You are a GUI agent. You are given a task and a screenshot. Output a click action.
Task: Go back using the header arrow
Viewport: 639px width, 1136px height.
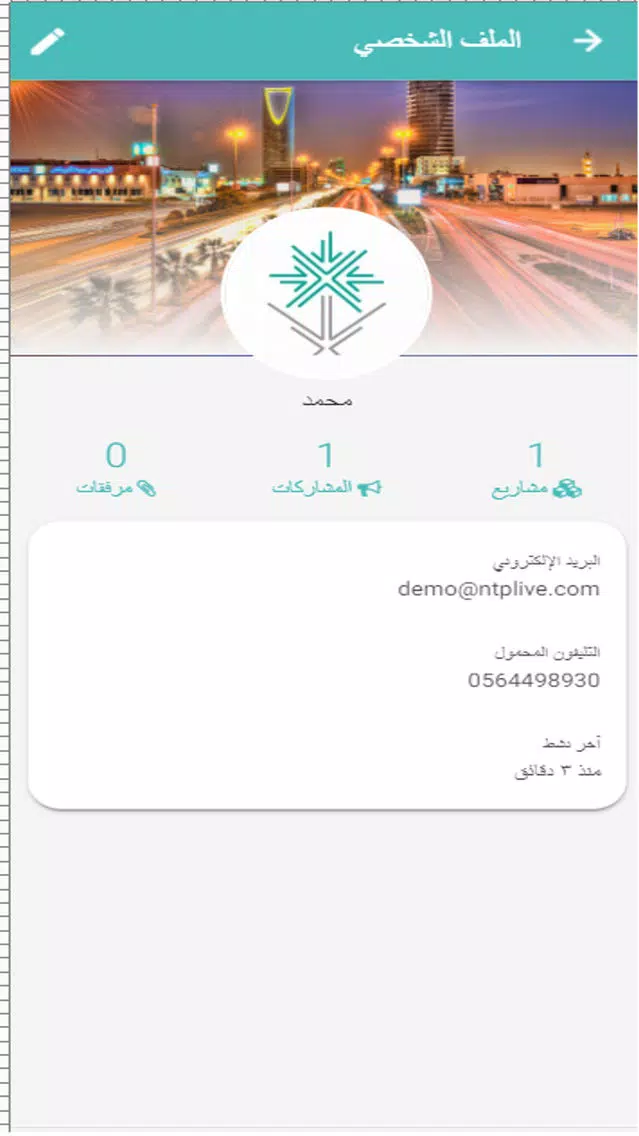588,40
